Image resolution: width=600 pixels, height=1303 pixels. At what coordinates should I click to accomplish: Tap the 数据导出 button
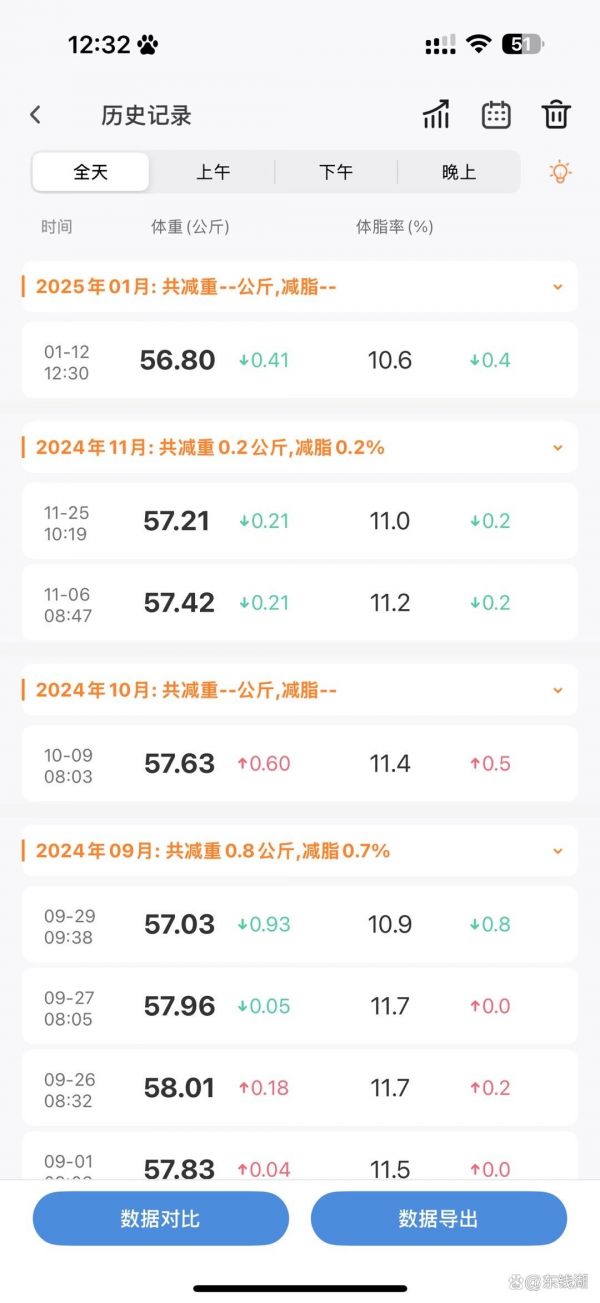point(439,1219)
